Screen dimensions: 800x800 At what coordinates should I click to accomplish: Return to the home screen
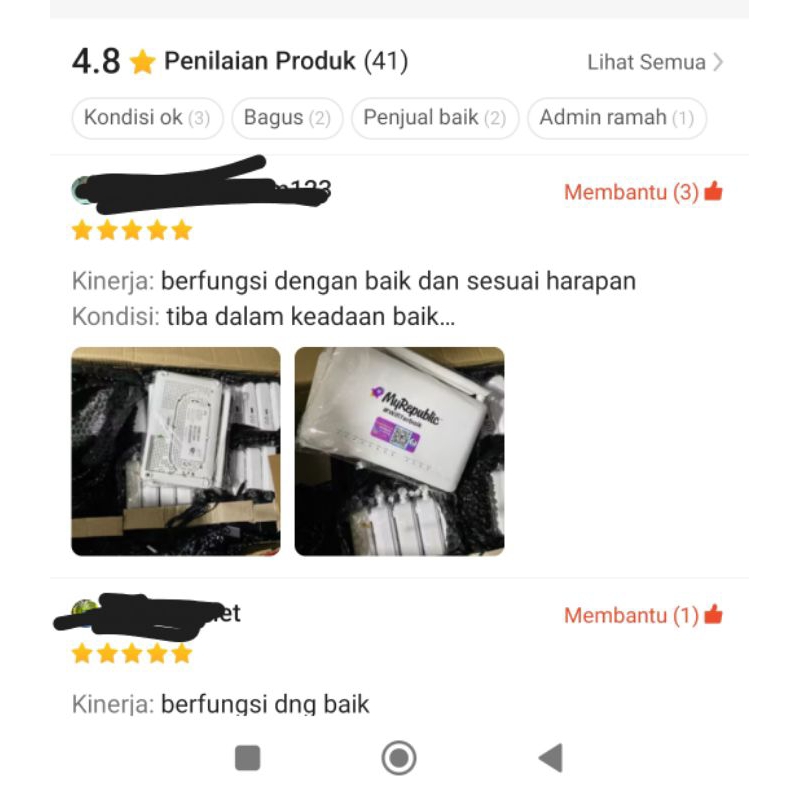point(399,758)
